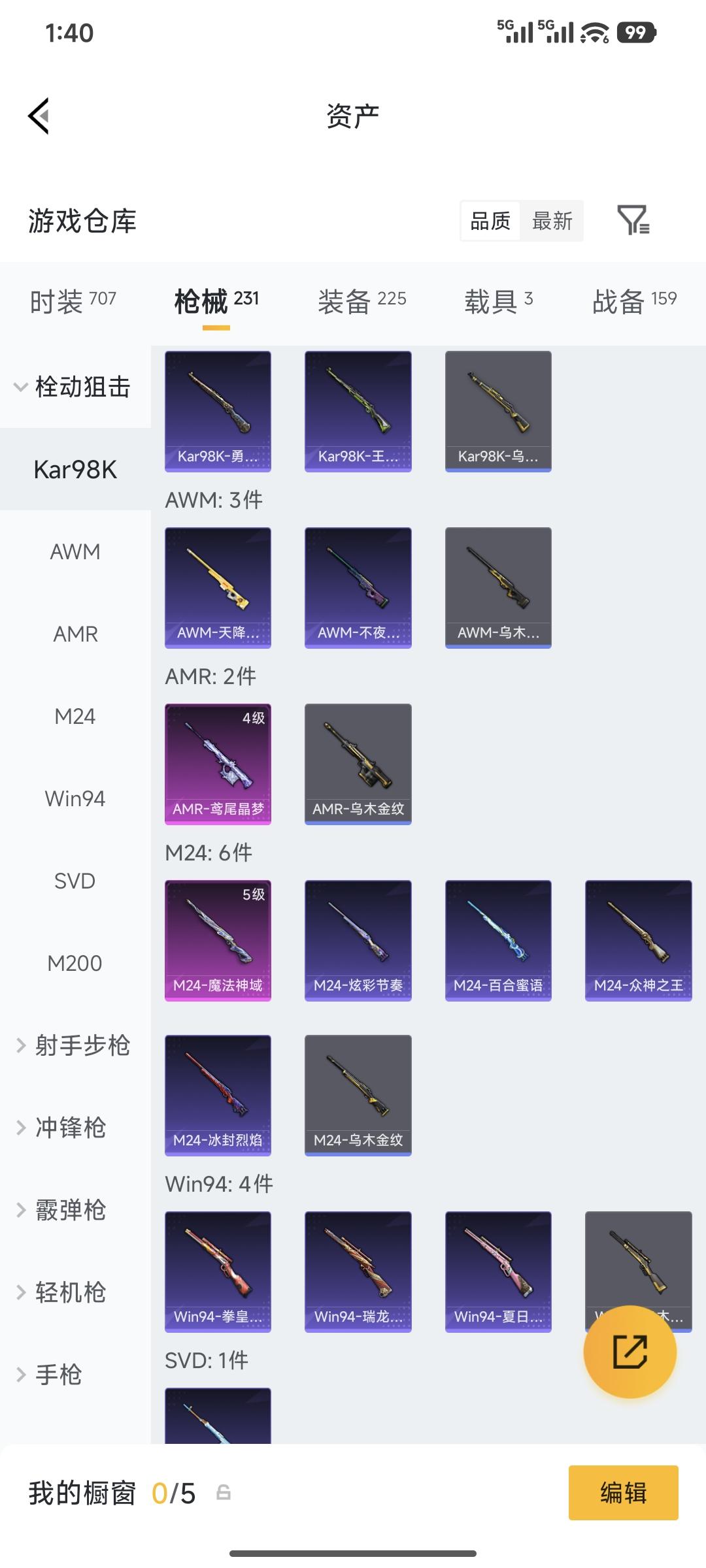Edit my showcase with 编辑

[x=623, y=1493]
